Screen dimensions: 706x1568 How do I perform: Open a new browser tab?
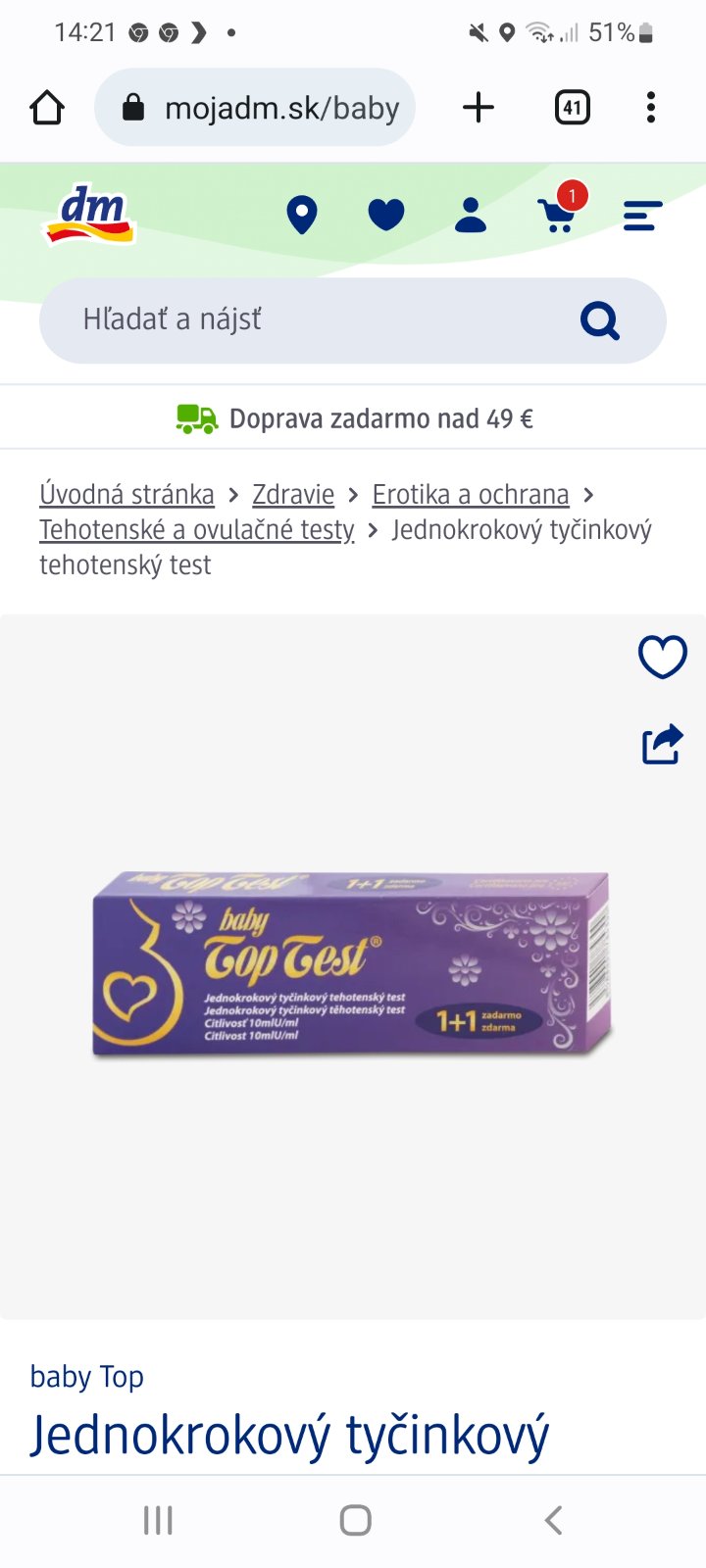(x=479, y=108)
